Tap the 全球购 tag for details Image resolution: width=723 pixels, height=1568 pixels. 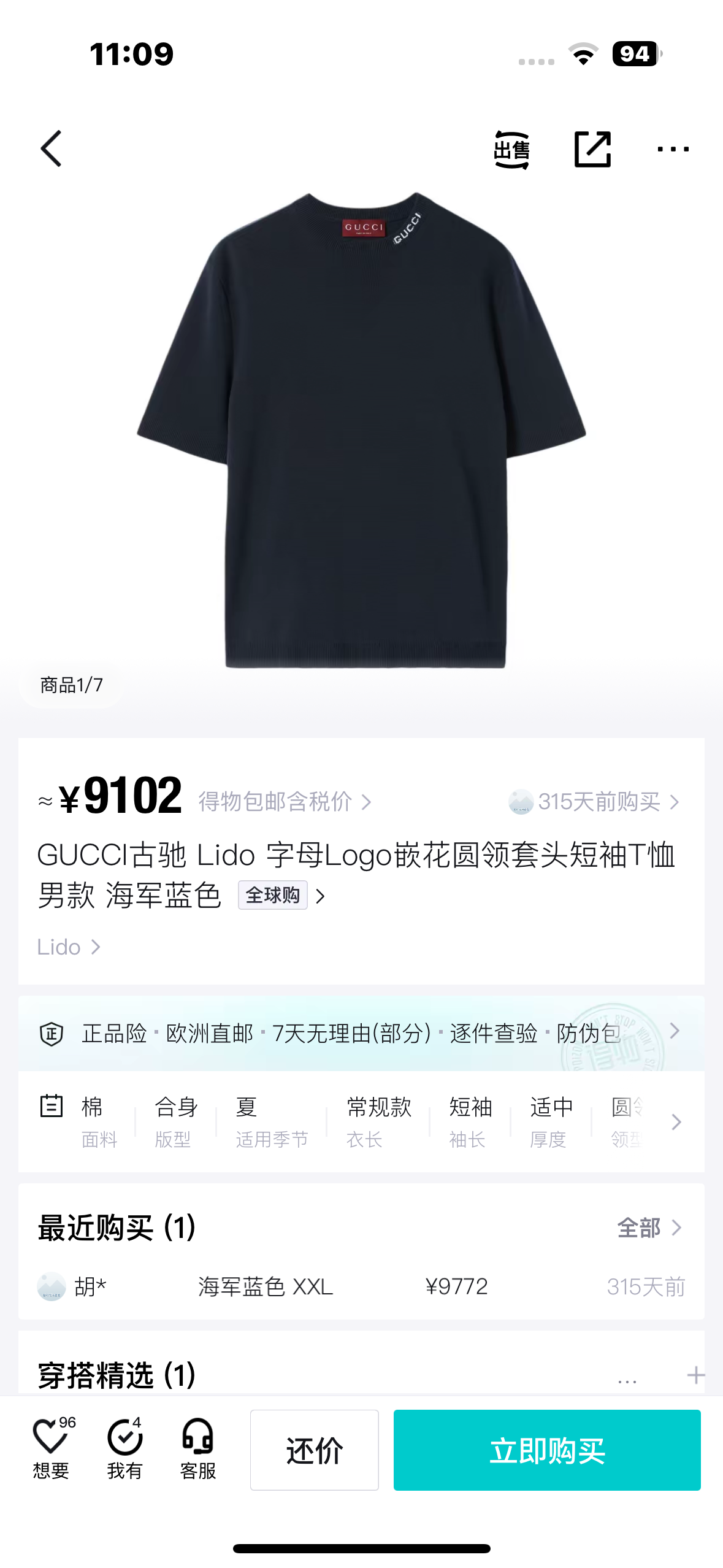pyautogui.click(x=273, y=896)
